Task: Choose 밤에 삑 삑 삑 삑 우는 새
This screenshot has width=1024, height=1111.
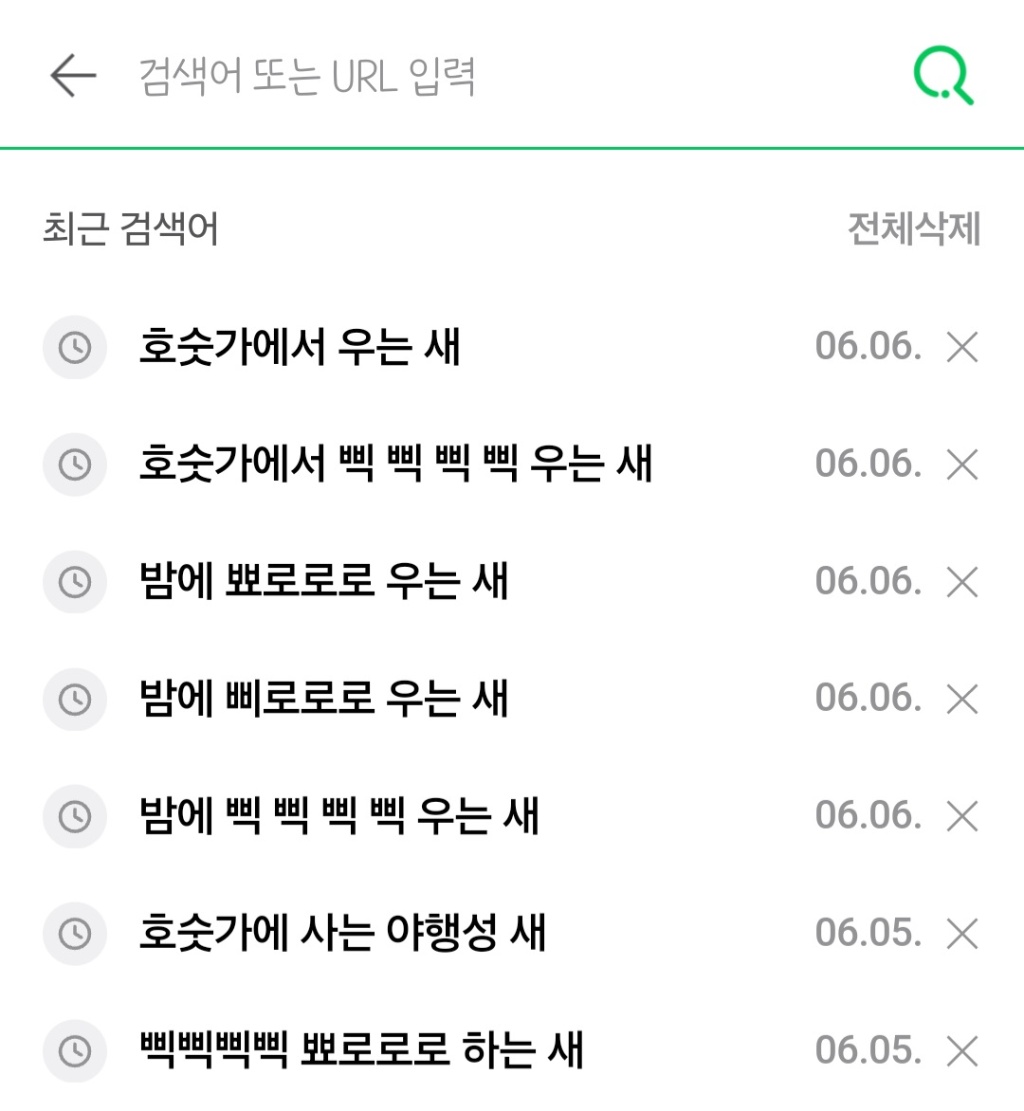Action: (x=338, y=816)
